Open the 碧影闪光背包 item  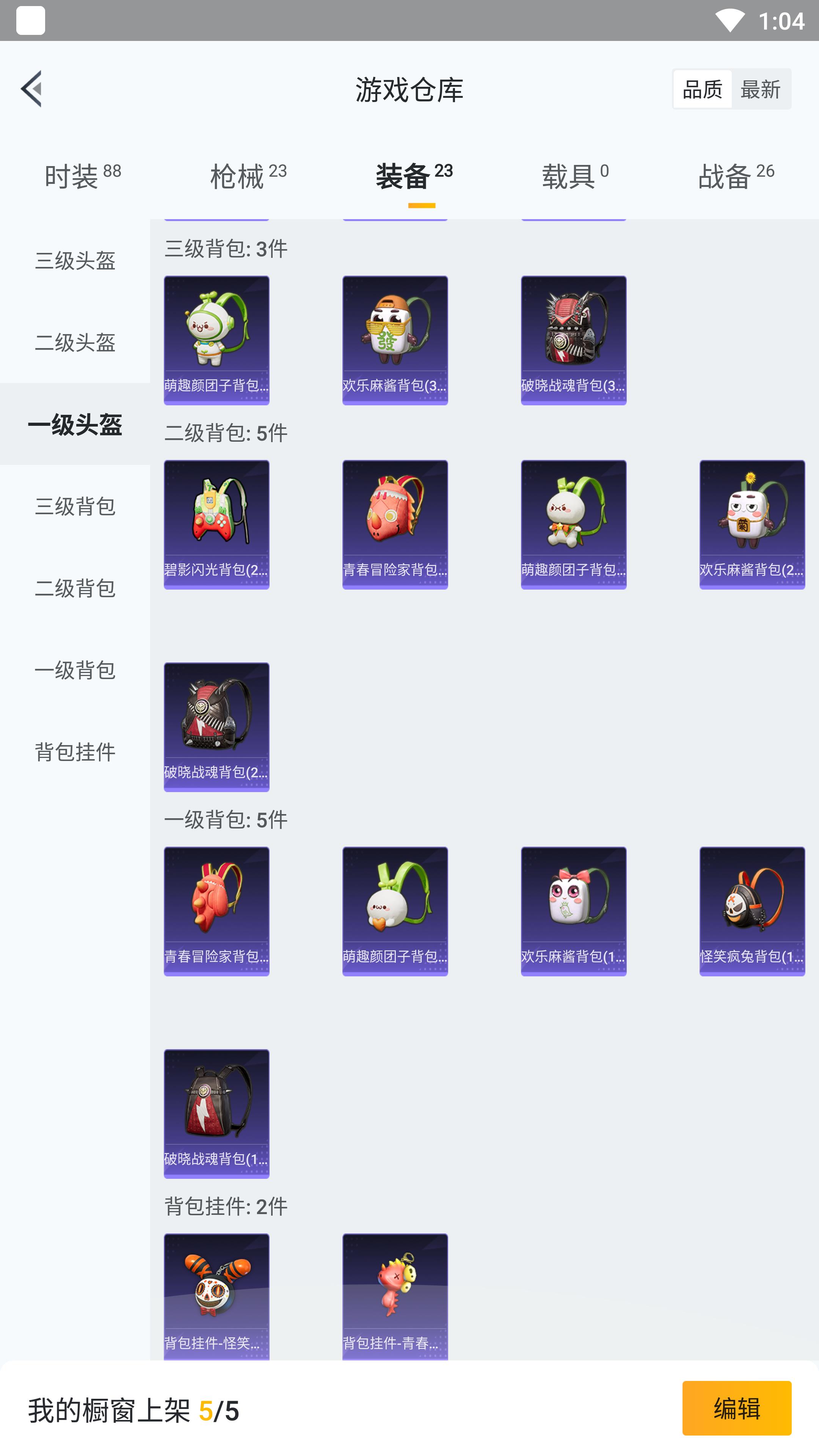click(217, 524)
